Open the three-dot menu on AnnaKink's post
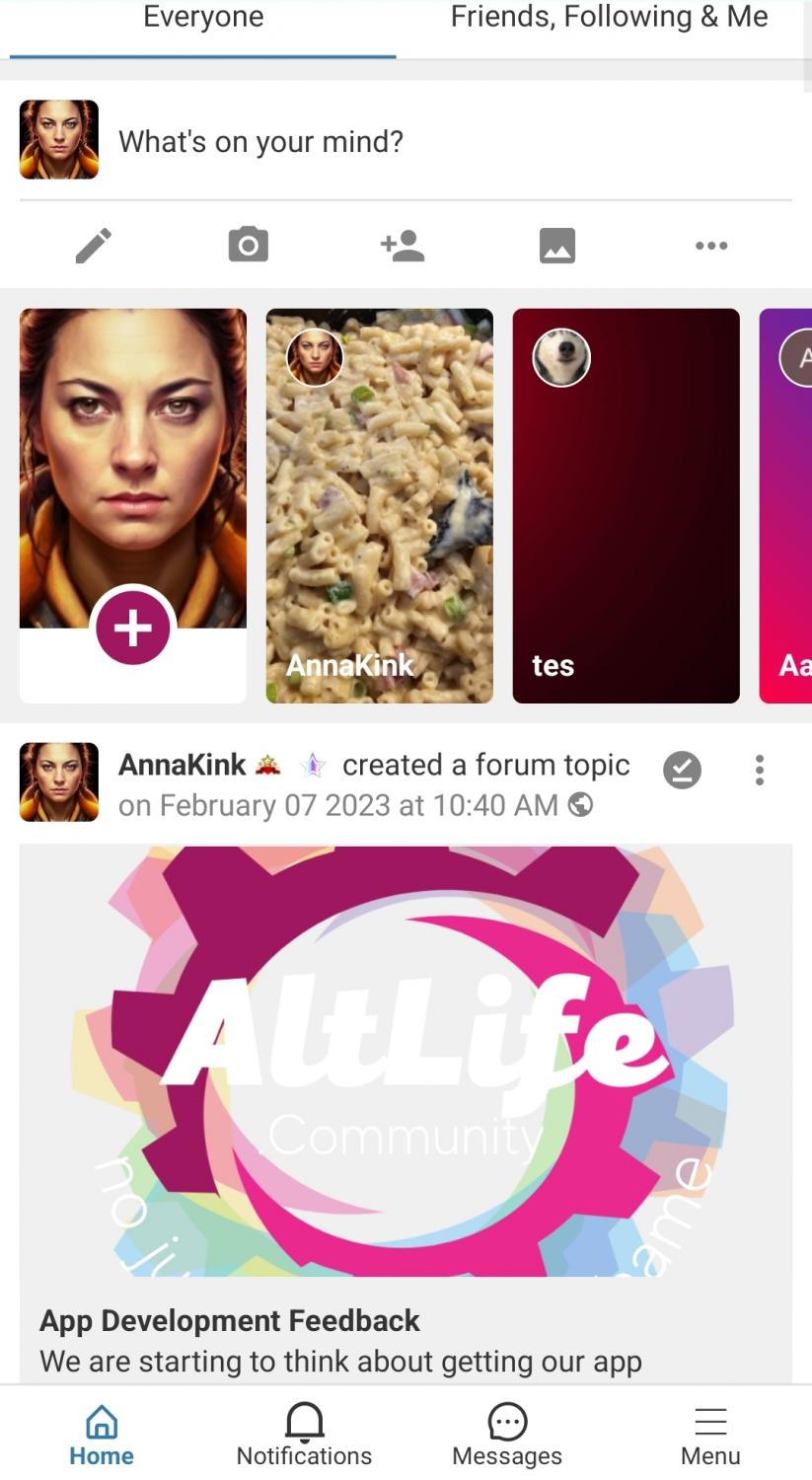The height and width of the screenshot is (1480, 812). coord(759,770)
